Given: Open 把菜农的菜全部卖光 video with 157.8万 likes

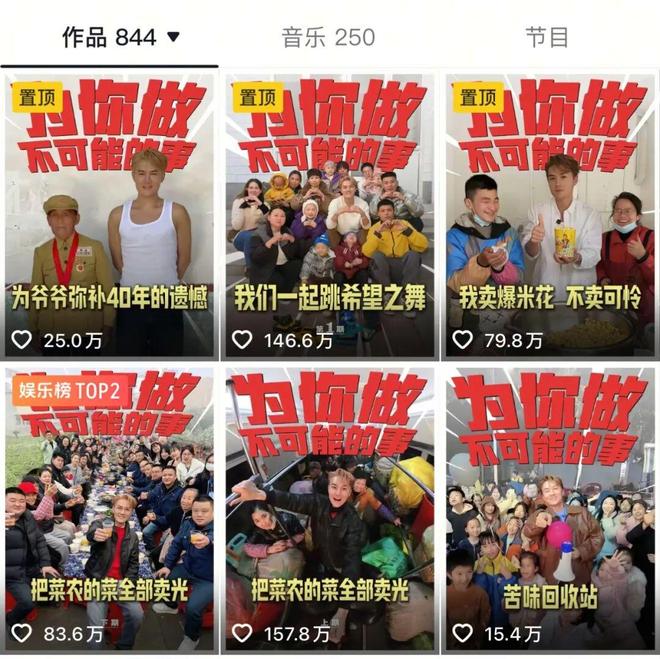Looking at the screenshot, I should pos(329,510).
